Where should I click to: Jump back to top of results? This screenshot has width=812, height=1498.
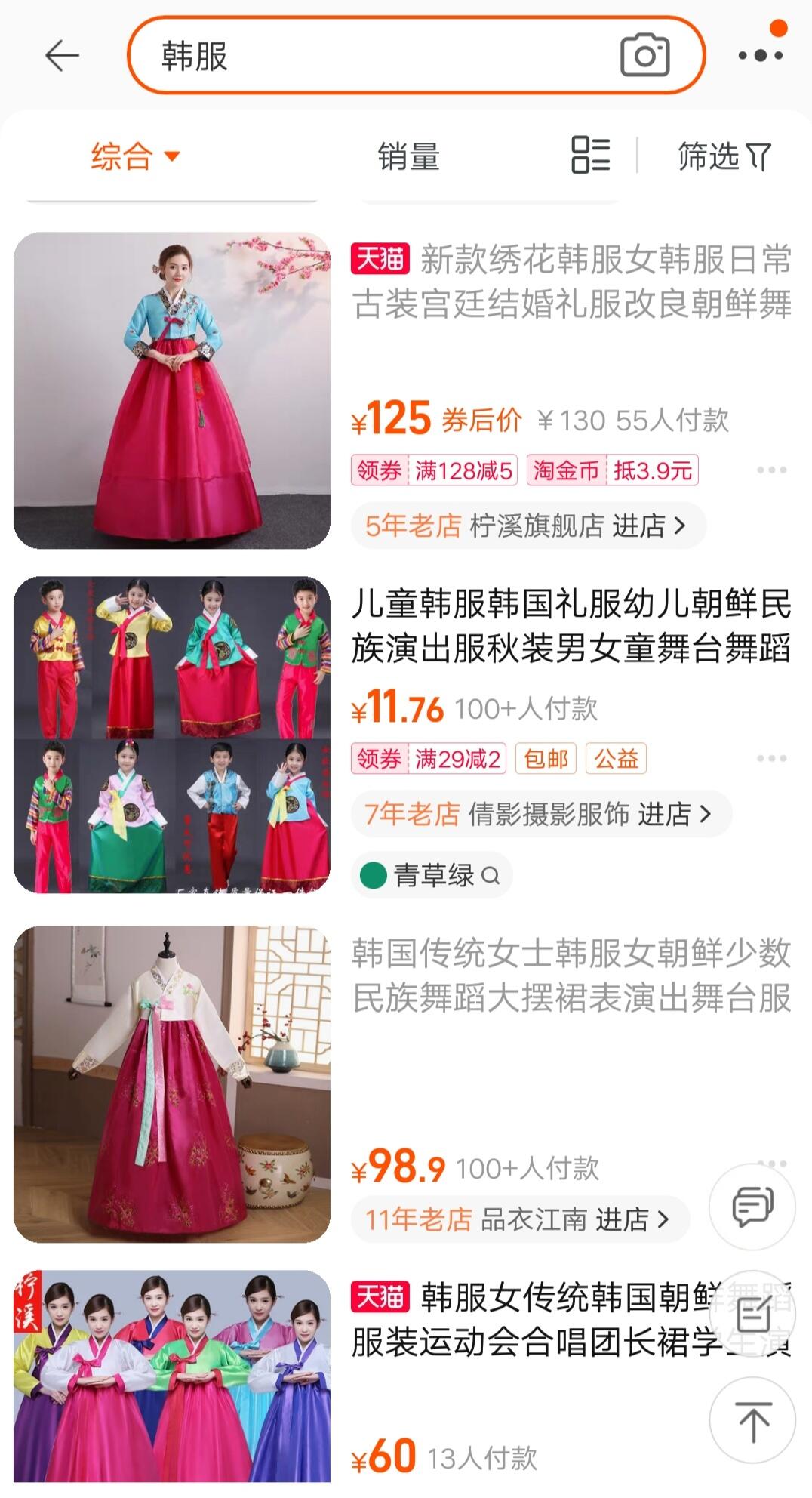(x=752, y=1420)
